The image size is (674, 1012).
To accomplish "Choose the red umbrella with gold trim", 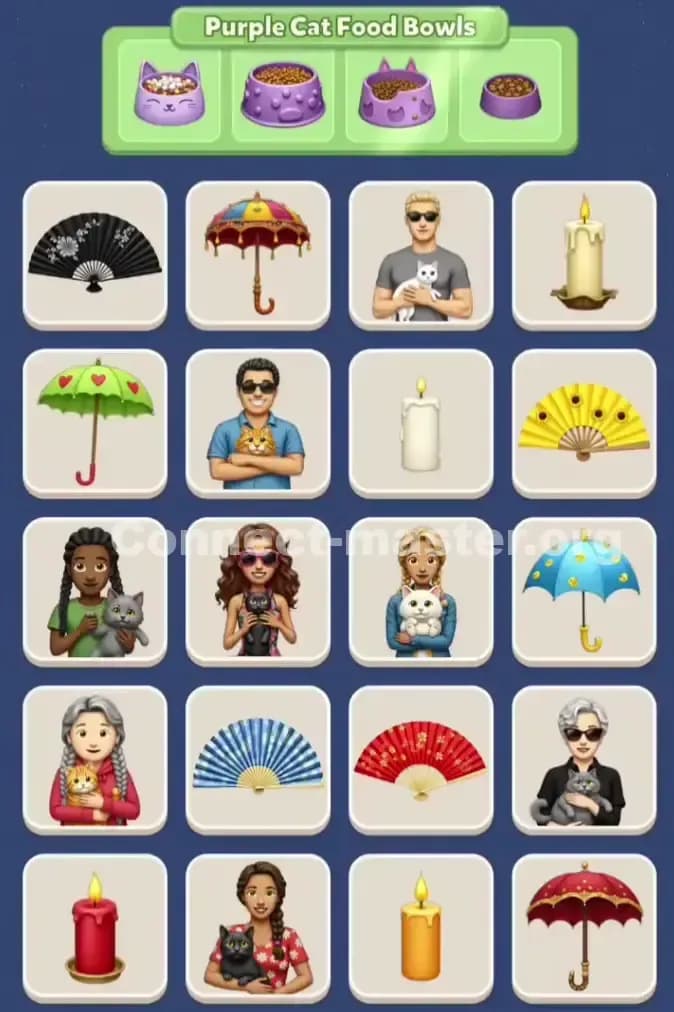I will tap(584, 927).
